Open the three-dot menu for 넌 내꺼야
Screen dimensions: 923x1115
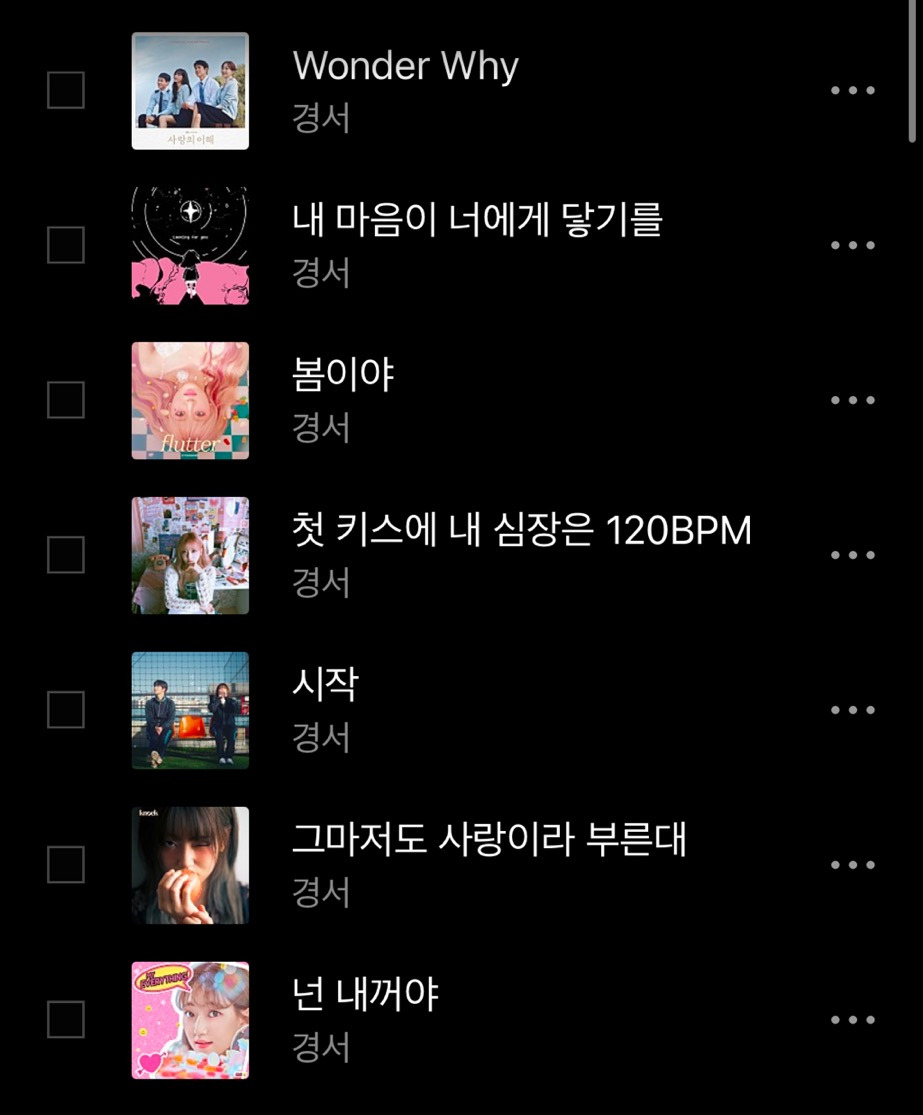(853, 1020)
